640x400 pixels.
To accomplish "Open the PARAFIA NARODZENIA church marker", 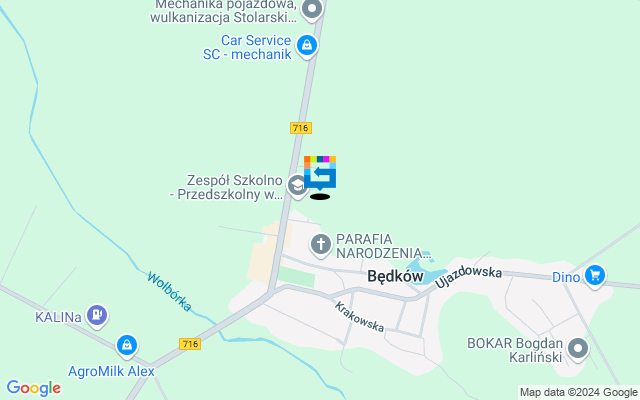I will (x=321, y=243).
